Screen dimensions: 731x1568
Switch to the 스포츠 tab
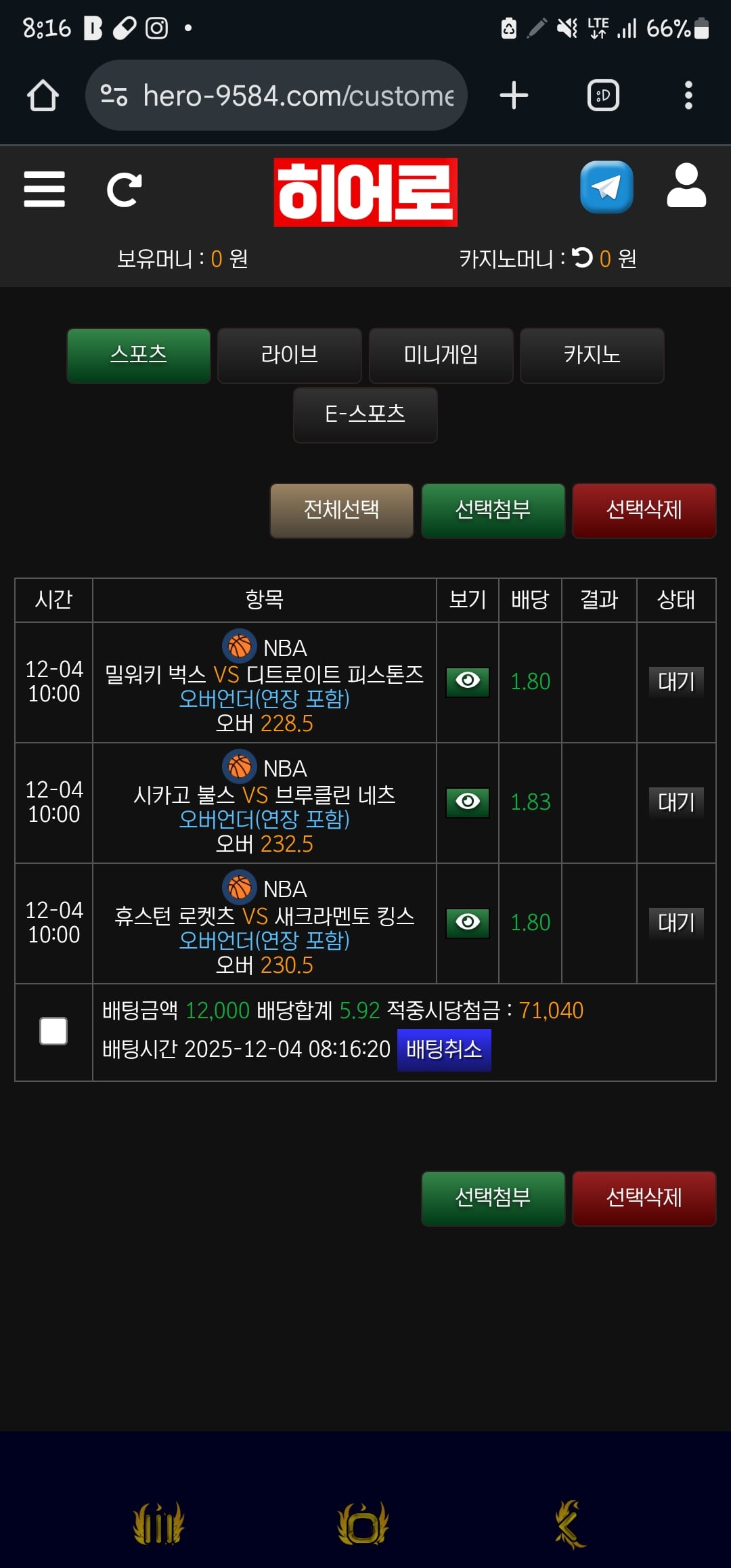pyautogui.click(x=139, y=355)
